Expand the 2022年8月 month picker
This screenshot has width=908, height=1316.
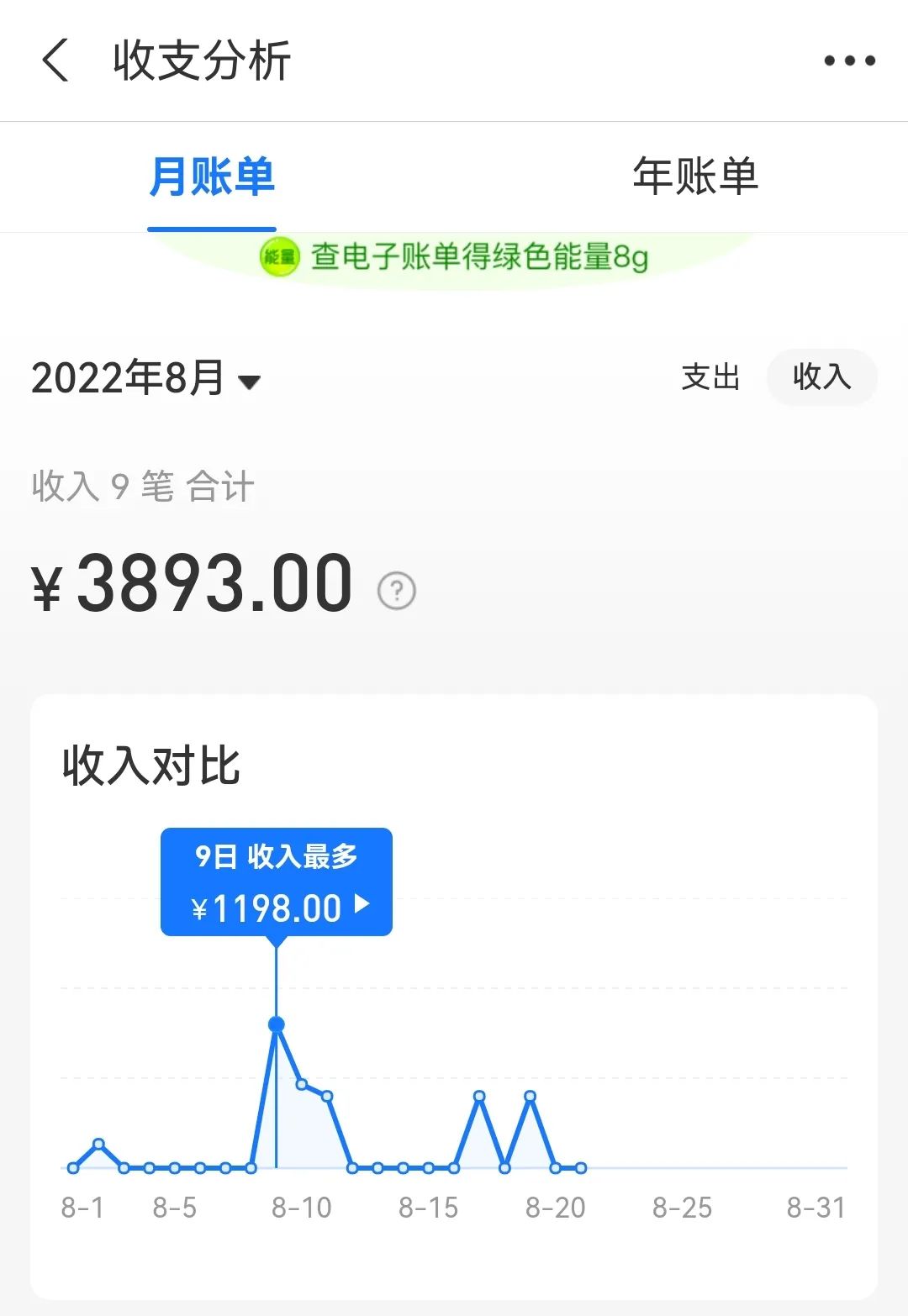click(145, 378)
